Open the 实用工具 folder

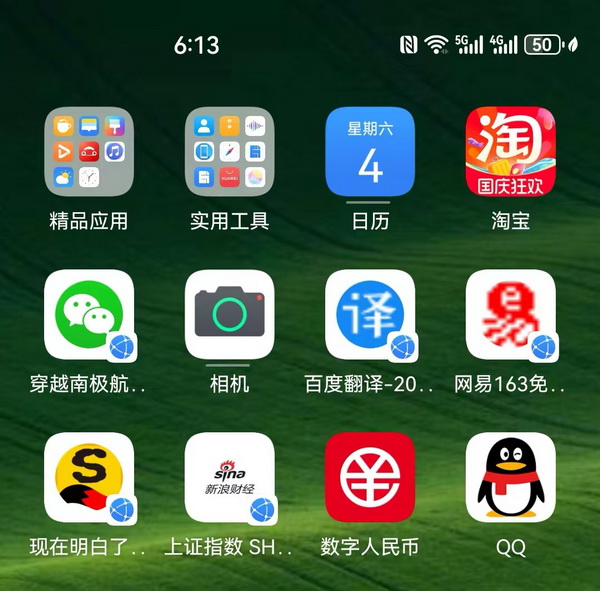(x=229, y=151)
